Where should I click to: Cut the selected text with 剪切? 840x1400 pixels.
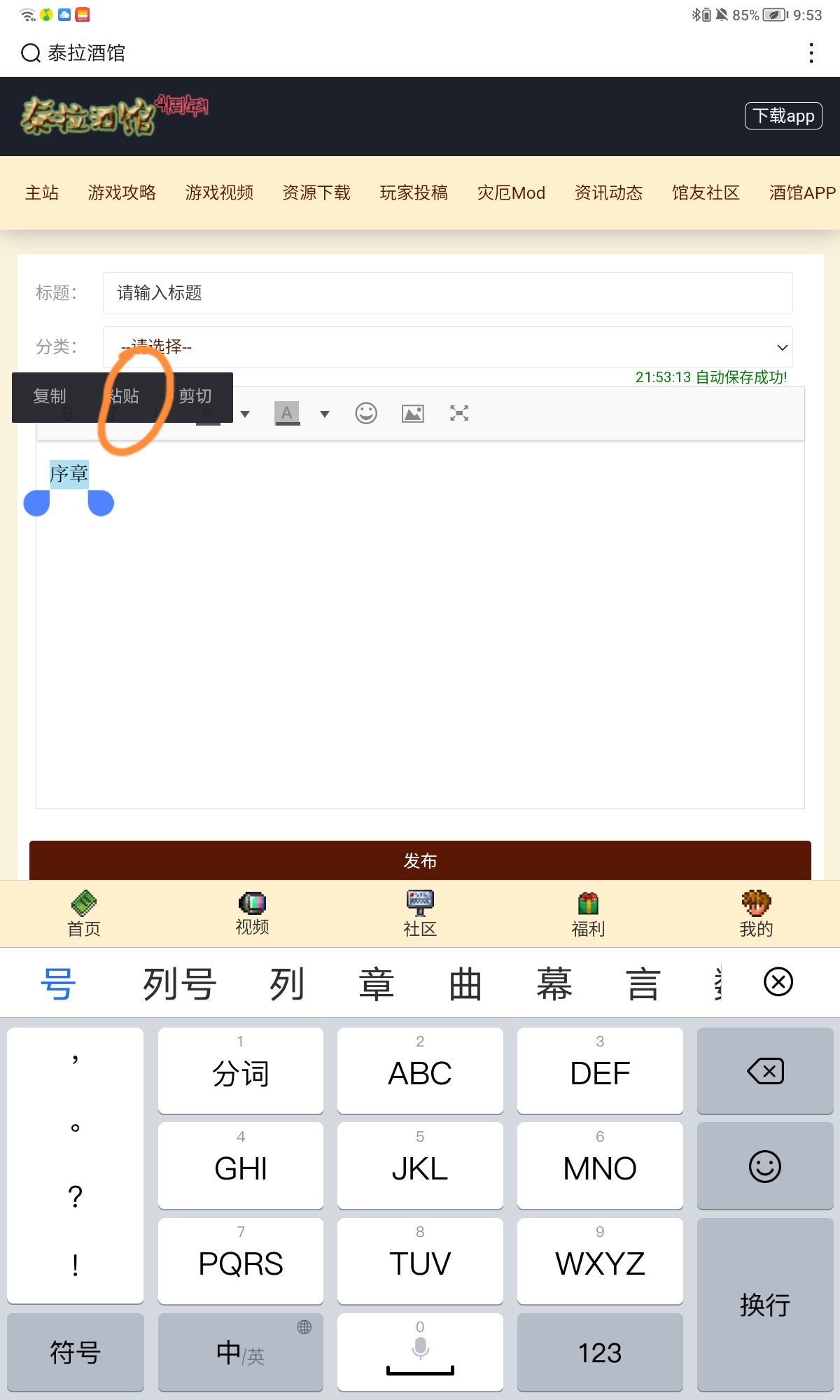[x=195, y=396]
